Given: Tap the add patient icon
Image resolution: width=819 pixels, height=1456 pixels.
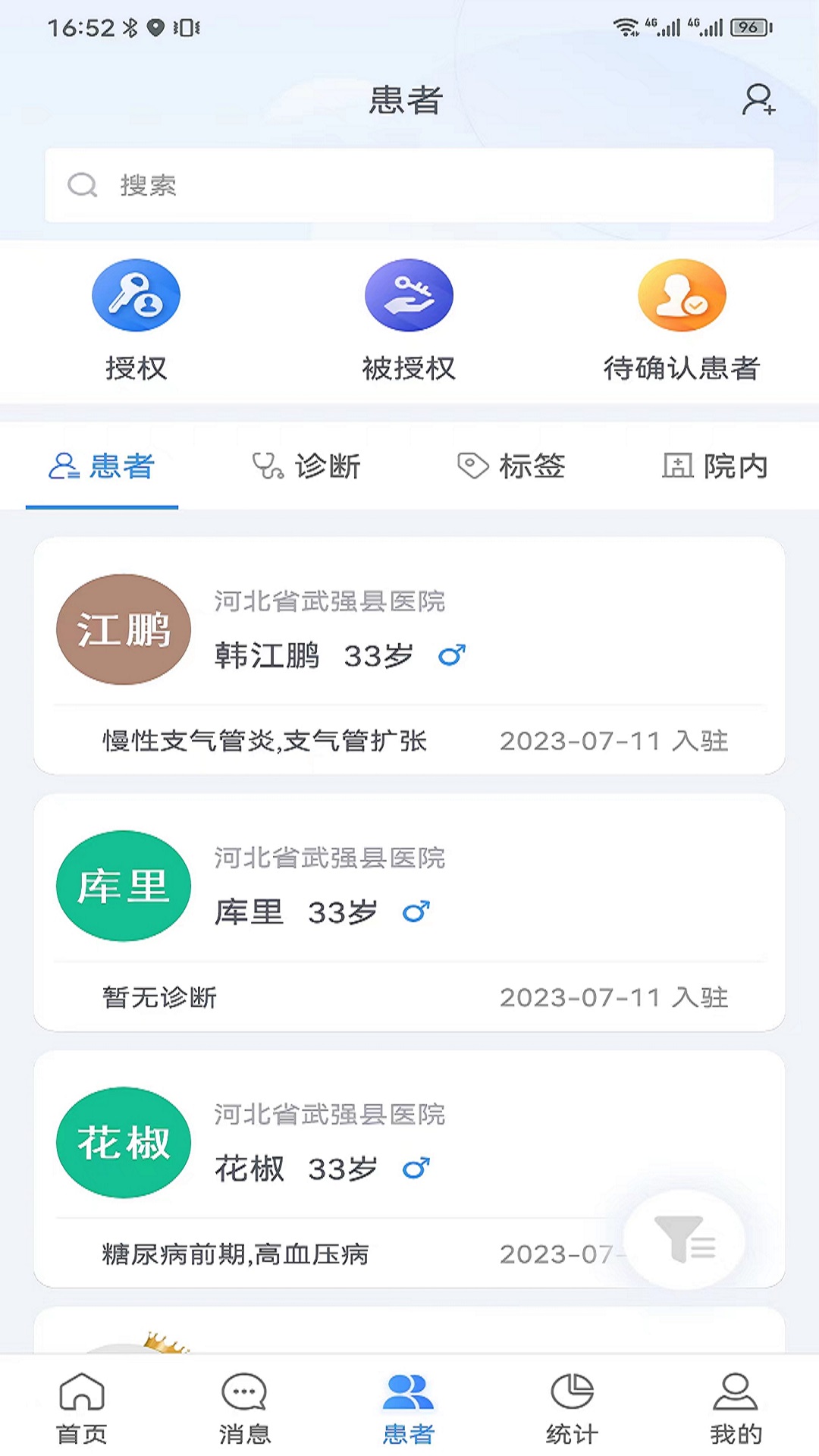Looking at the screenshot, I should coord(758,99).
